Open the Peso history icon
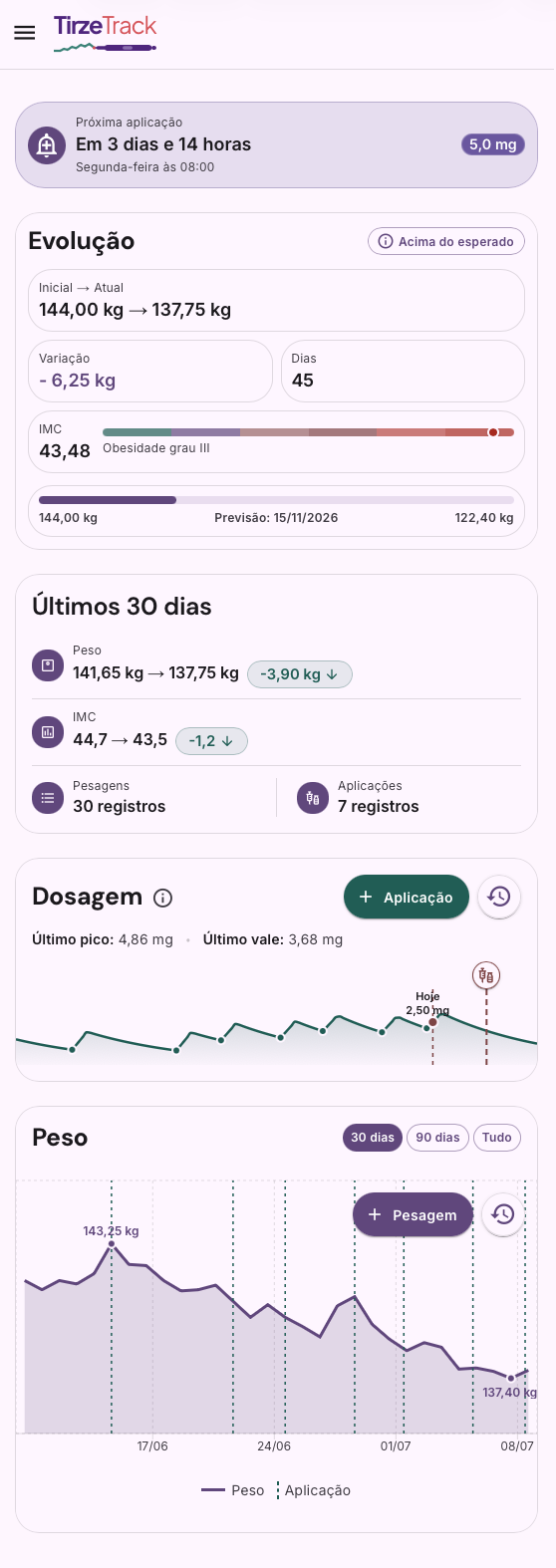The height and width of the screenshot is (1568, 556). 503,1214
